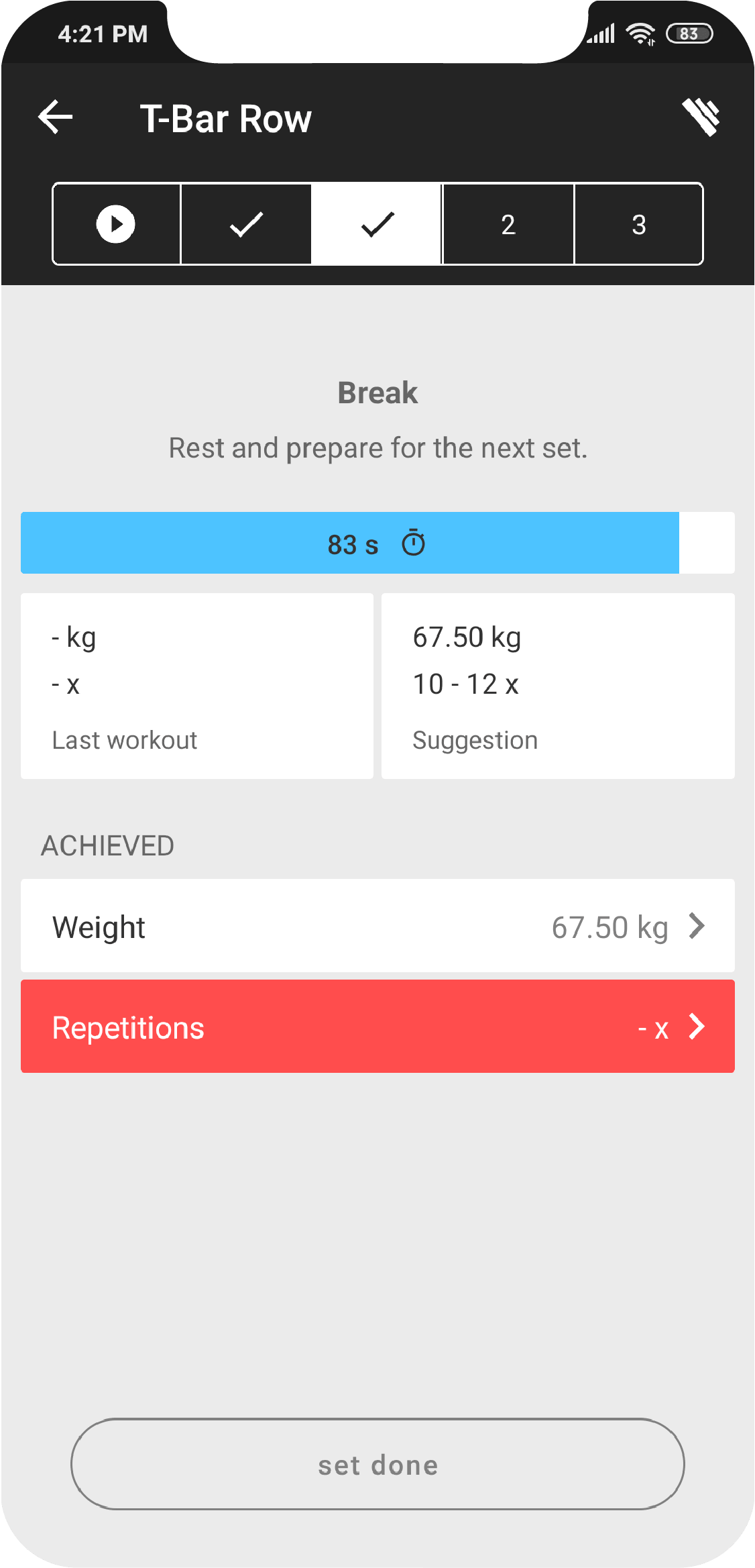Switch to set 3
755x1568 pixels.
pyautogui.click(x=639, y=224)
